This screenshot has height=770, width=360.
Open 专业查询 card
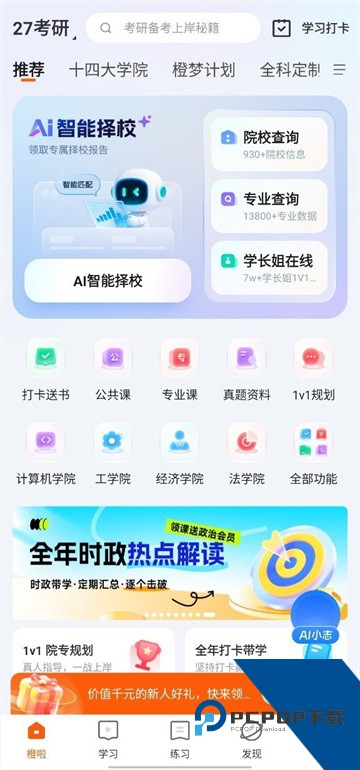(269, 206)
